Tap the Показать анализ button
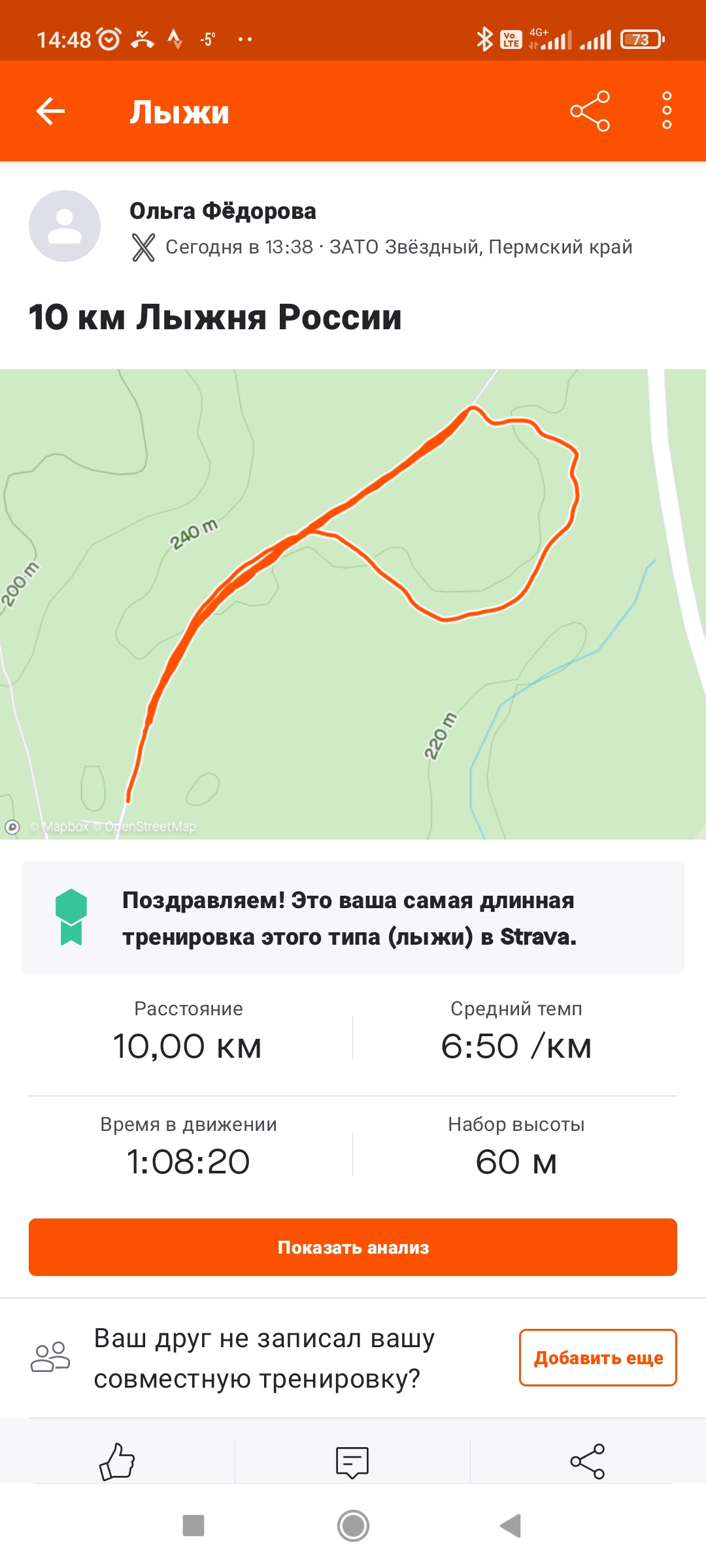Image resolution: width=706 pixels, height=1568 pixels. point(353,1247)
